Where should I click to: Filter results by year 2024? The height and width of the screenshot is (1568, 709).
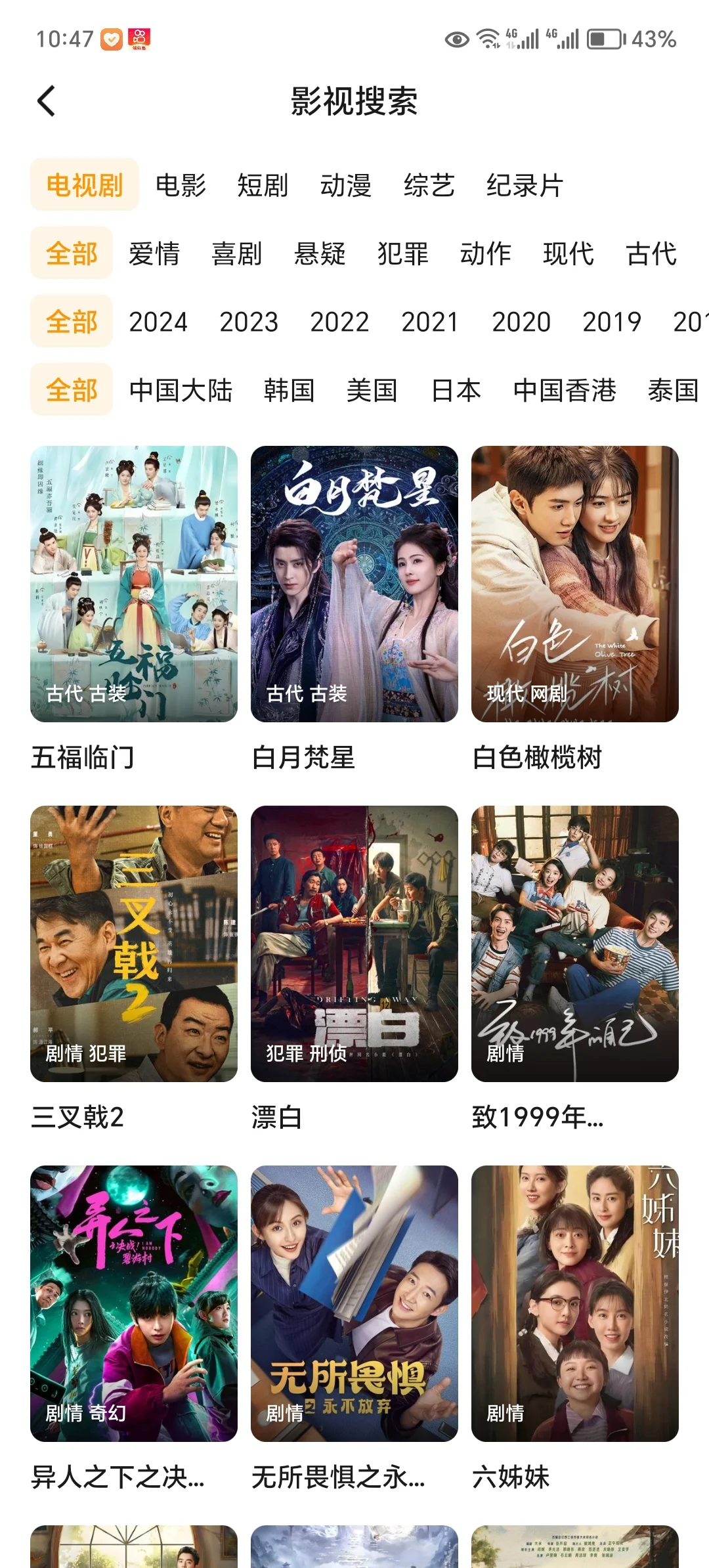158,322
